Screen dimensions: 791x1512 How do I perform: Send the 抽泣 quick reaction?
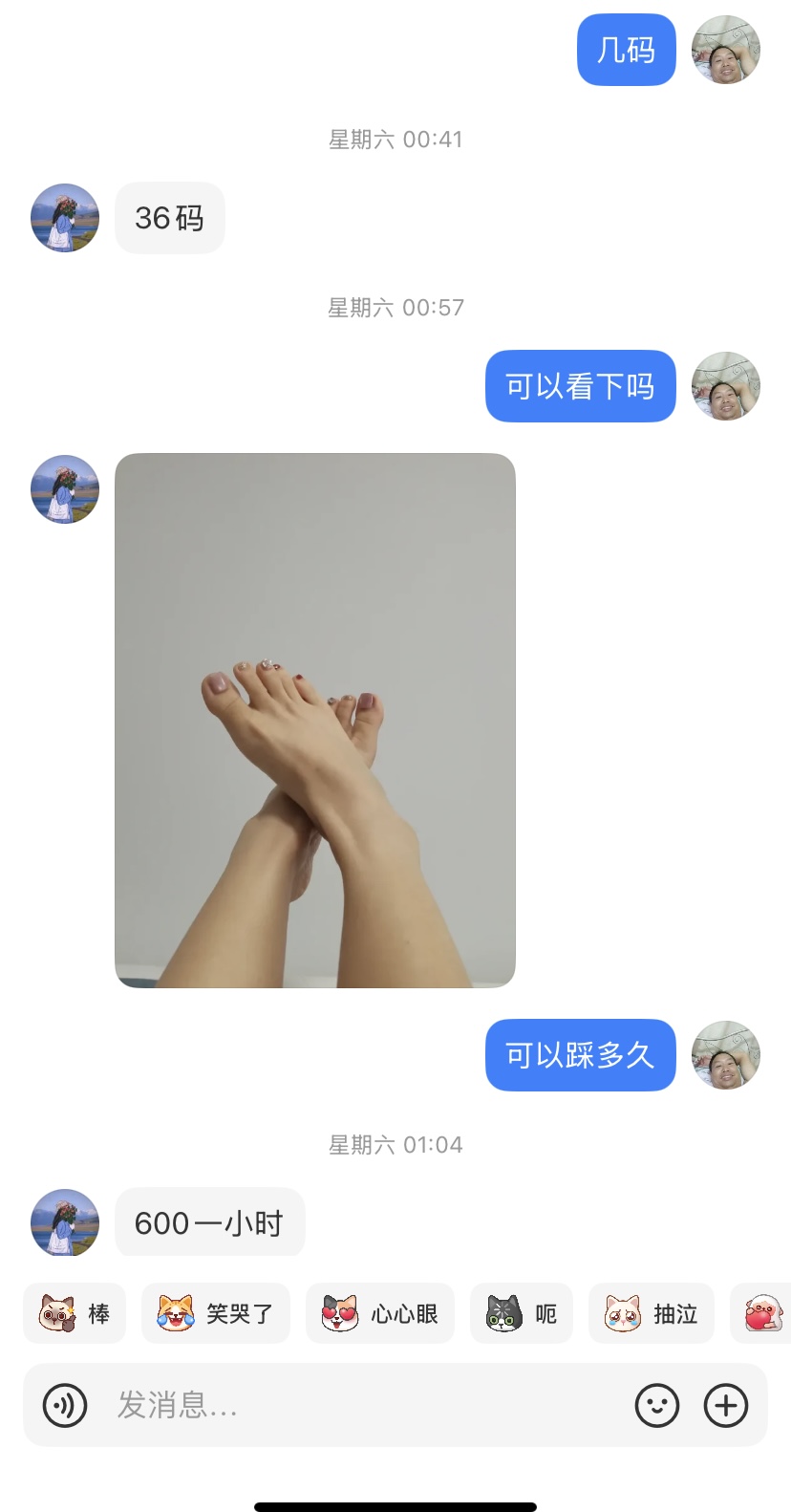(x=652, y=1314)
